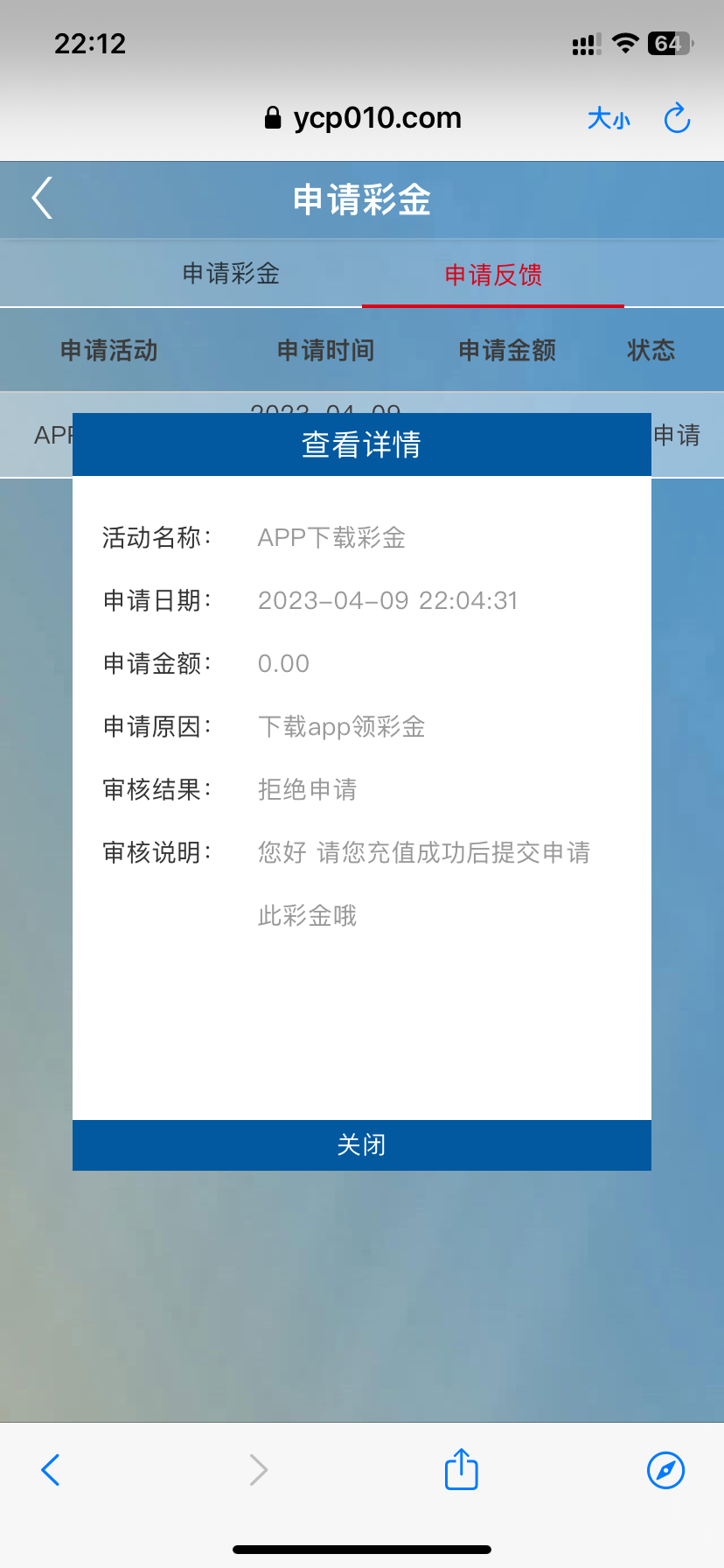This screenshot has height=1568, width=724.
Task: Switch to the 申请彩金 tab
Action: point(230,274)
